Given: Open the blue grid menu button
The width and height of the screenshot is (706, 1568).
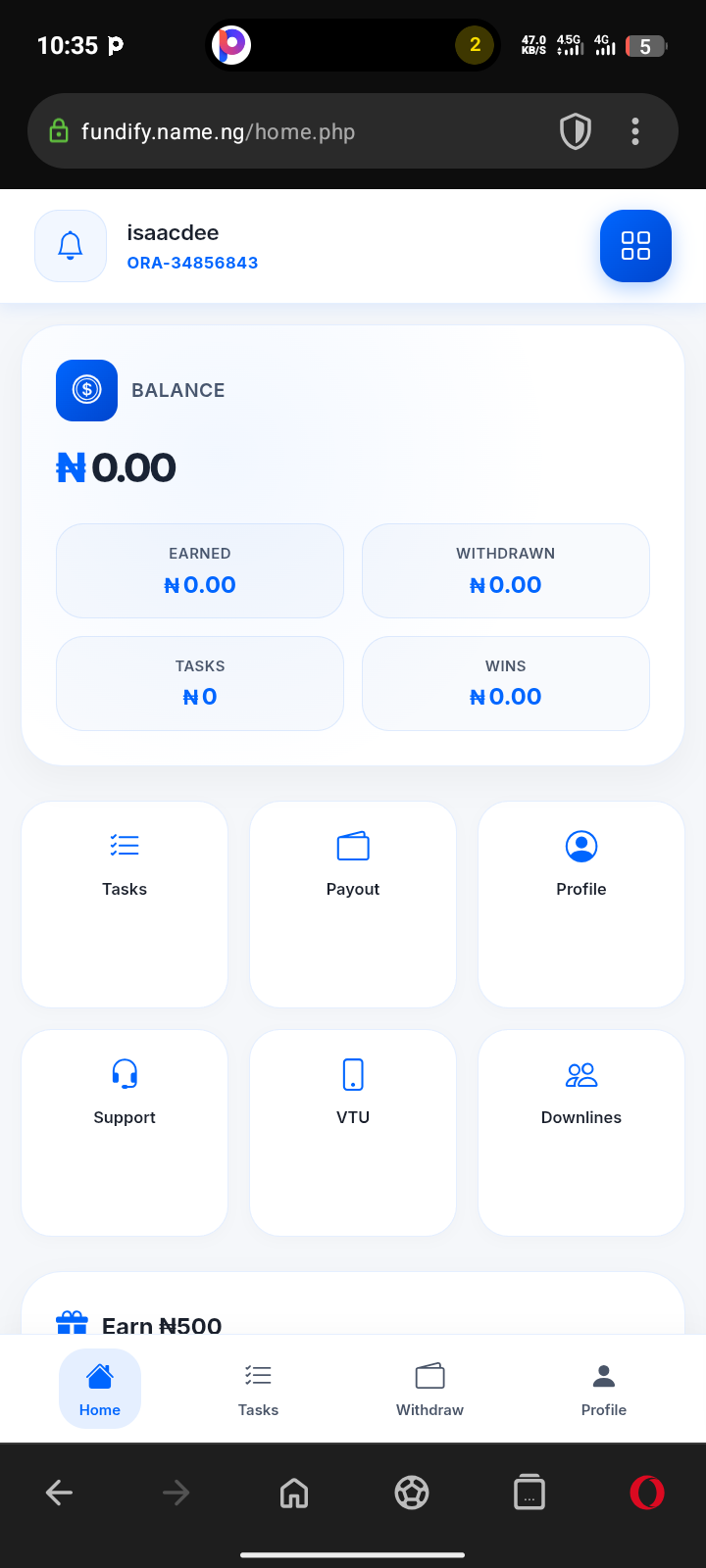Looking at the screenshot, I should 635,246.
